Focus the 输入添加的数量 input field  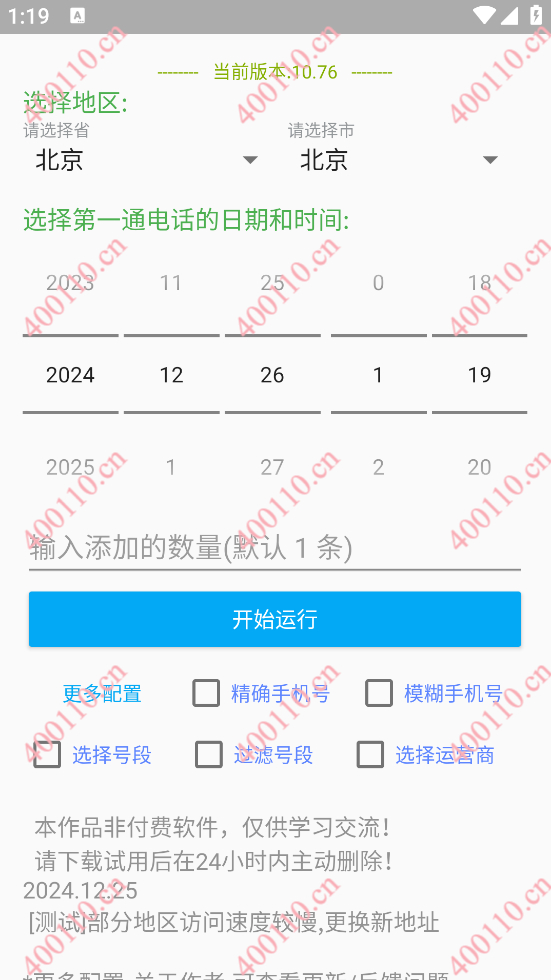(275, 548)
